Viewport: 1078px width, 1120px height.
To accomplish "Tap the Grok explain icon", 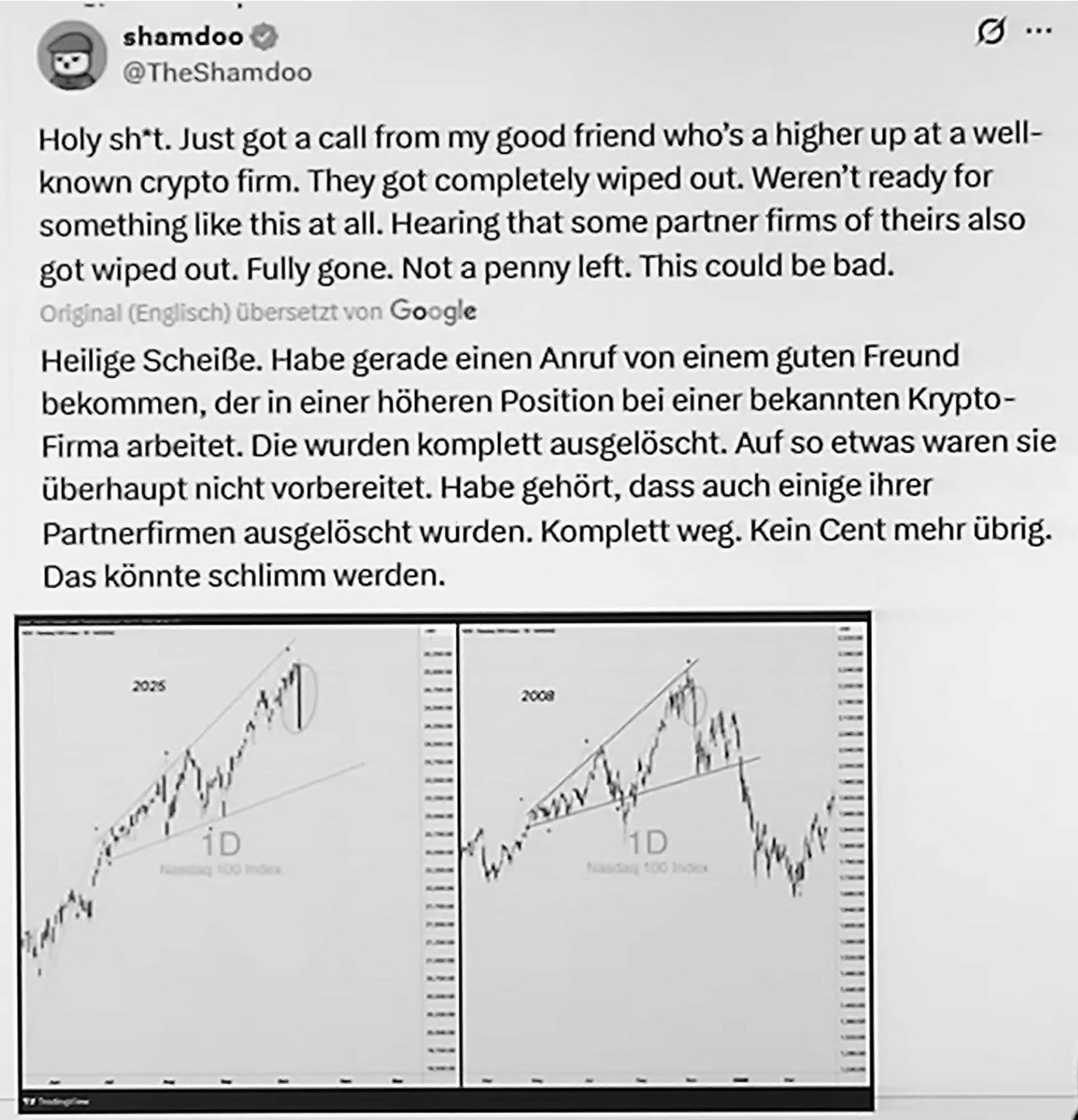I will tap(991, 32).
